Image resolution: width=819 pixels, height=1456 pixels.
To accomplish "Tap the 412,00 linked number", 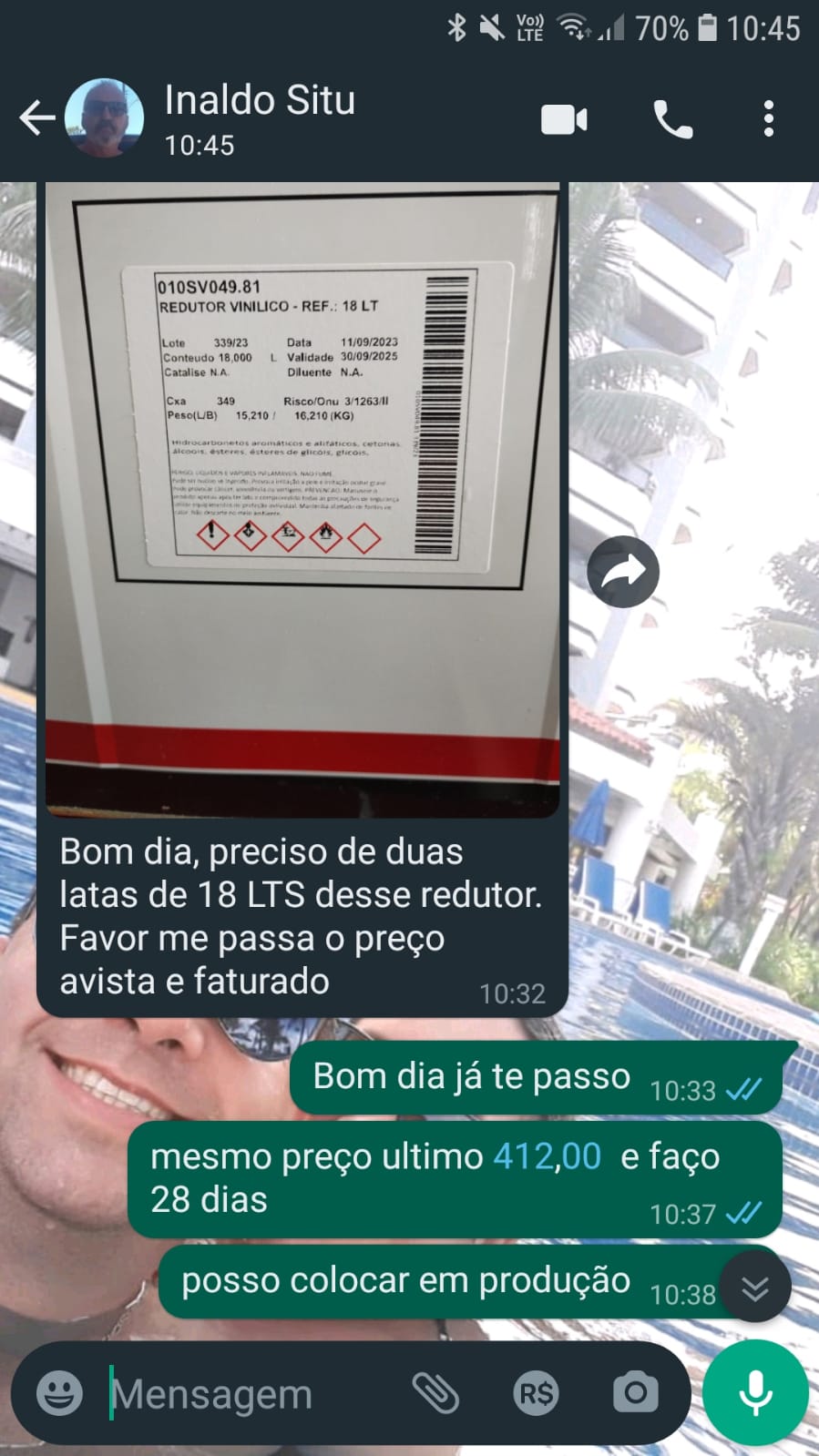I will [547, 1156].
